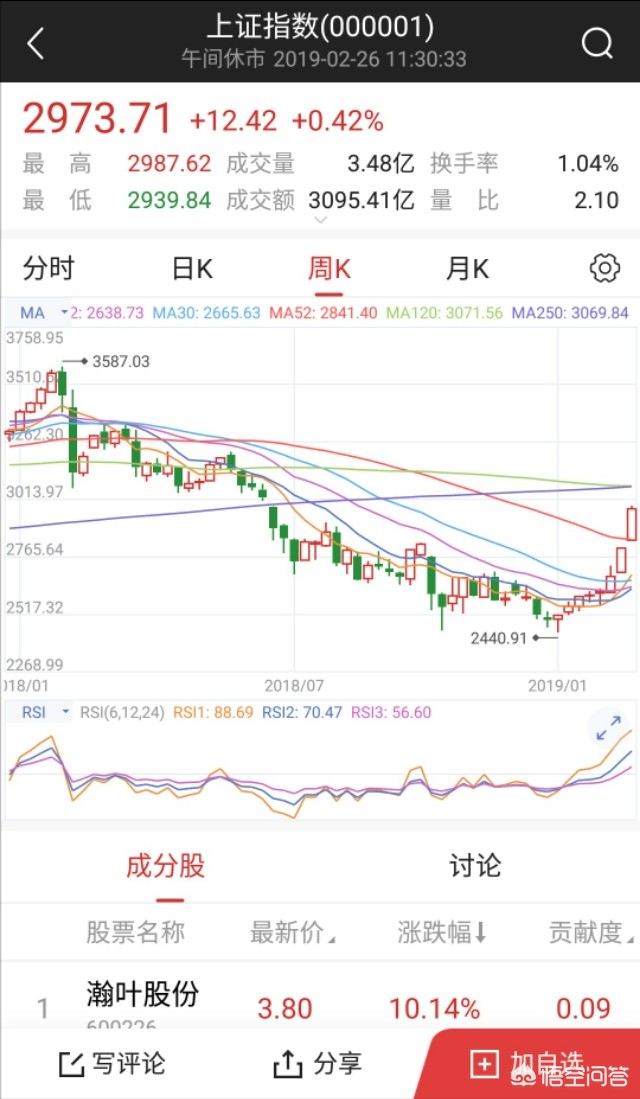
Task: Switch to the 成分股 tab
Action: [165, 865]
